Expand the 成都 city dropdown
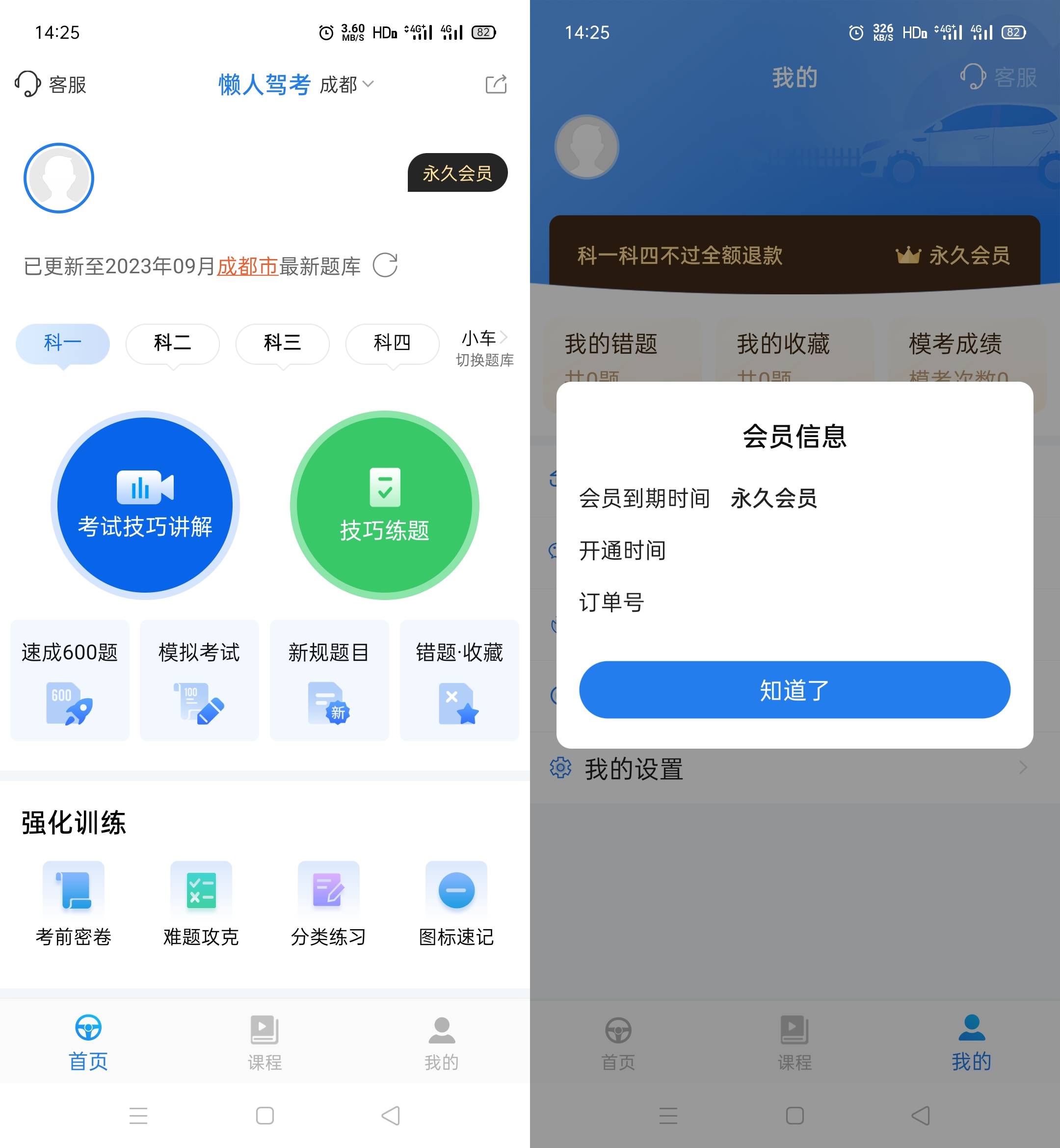1060x1148 pixels. click(x=346, y=84)
